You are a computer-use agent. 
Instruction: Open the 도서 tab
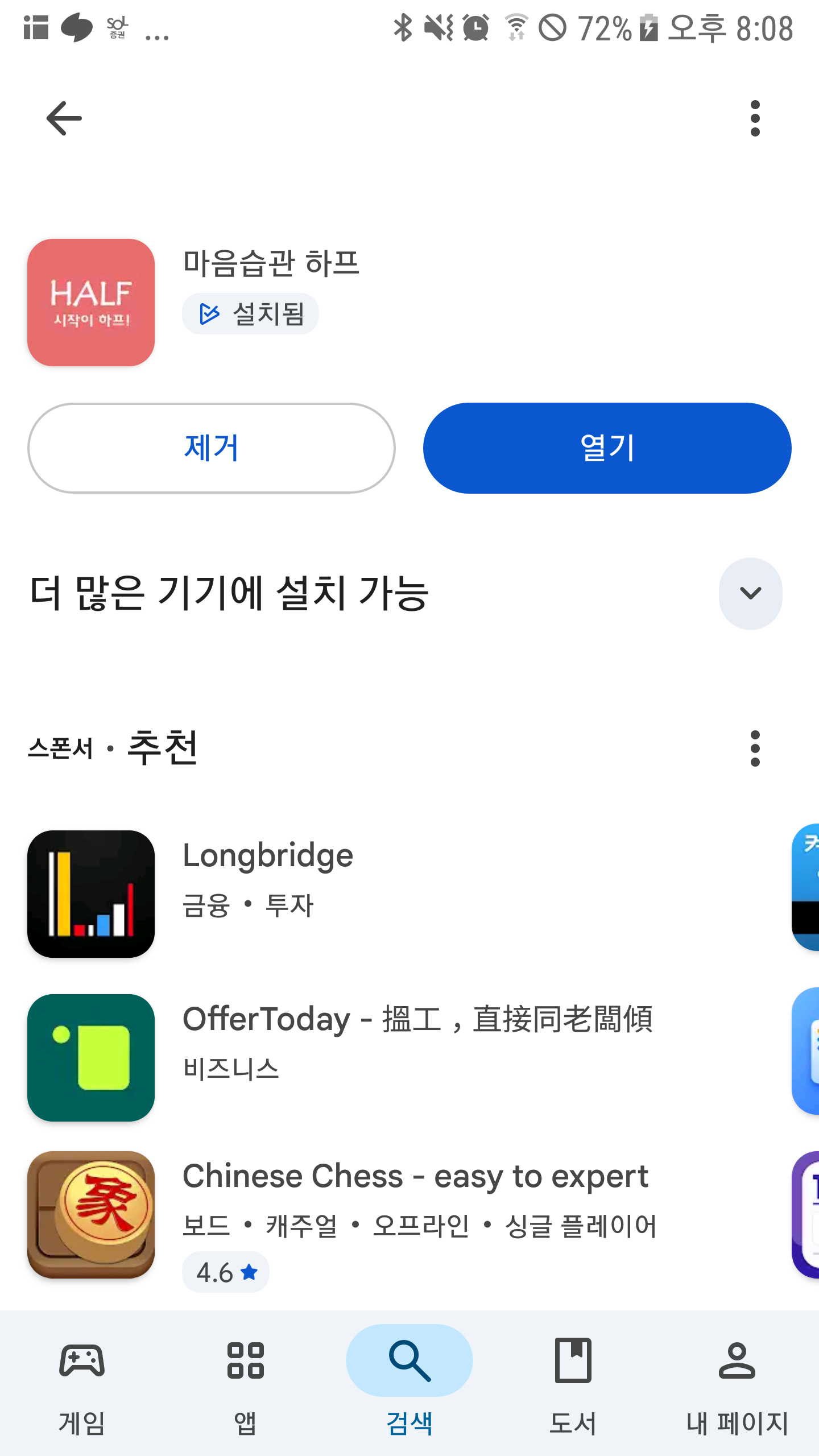tap(573, 1382)
